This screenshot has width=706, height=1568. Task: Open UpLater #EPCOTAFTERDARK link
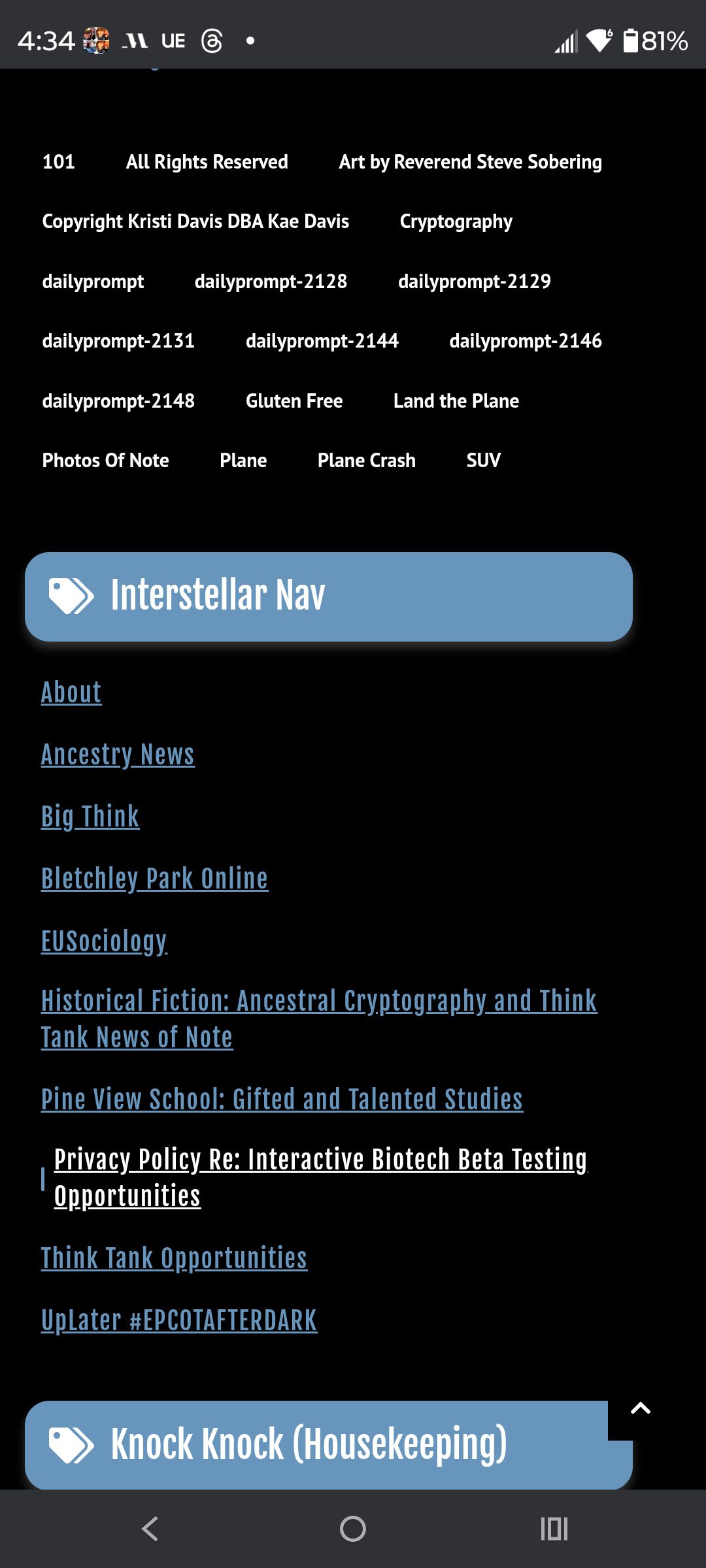tap(179, 1320)
